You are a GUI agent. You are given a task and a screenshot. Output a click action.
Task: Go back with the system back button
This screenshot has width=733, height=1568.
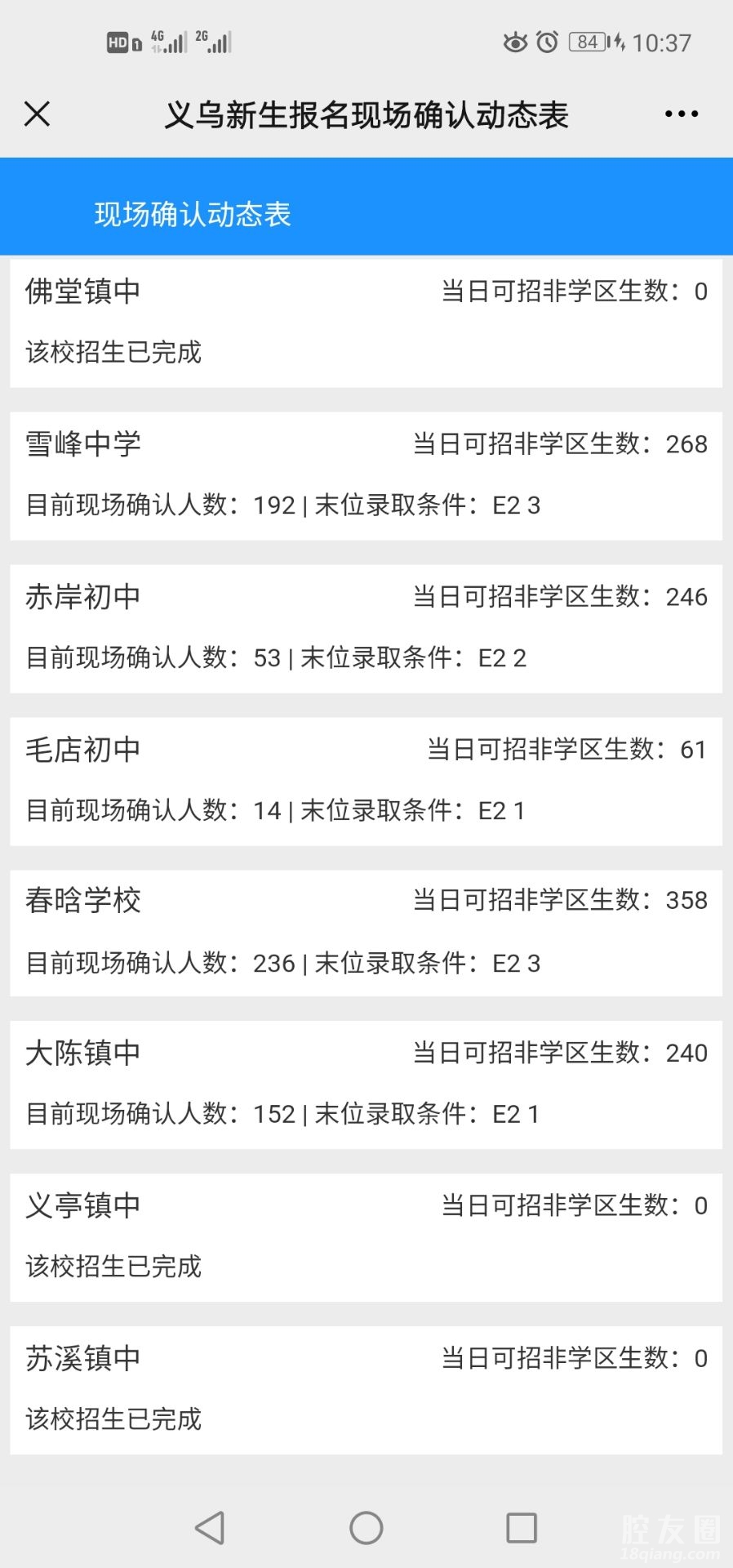tap(211, 1527)
